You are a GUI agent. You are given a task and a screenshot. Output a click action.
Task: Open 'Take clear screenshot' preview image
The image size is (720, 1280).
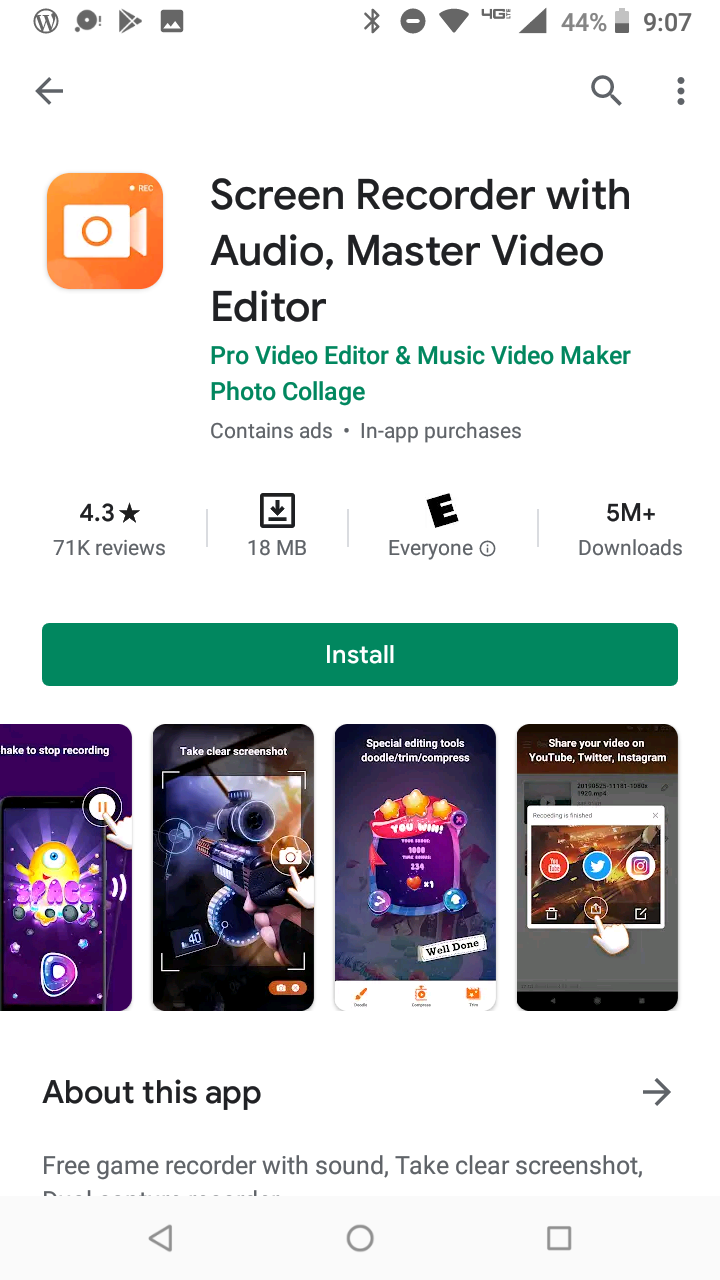[233, 867]
